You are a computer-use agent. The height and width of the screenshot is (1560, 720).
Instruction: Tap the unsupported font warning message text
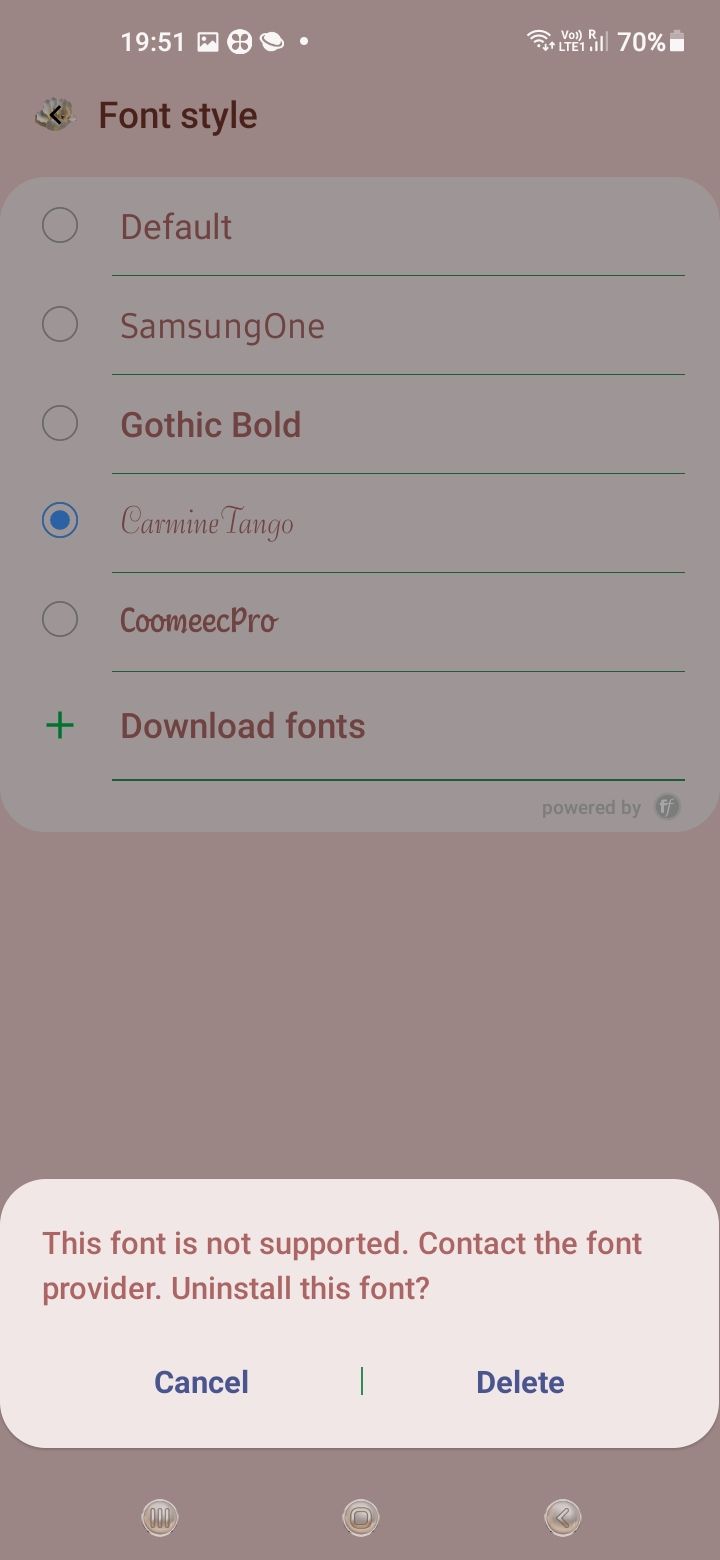point(340,1265)
